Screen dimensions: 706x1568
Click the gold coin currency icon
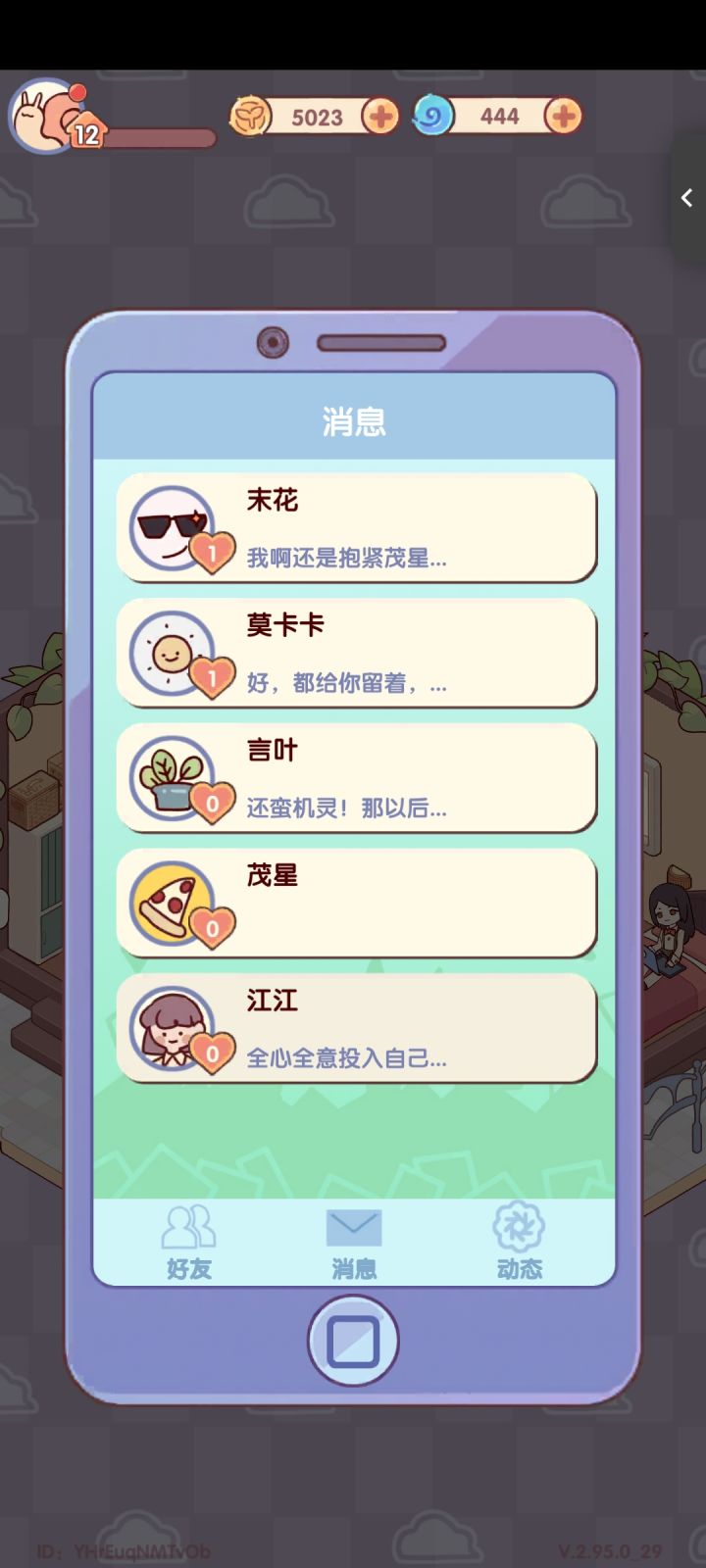[x=251, y=116]
